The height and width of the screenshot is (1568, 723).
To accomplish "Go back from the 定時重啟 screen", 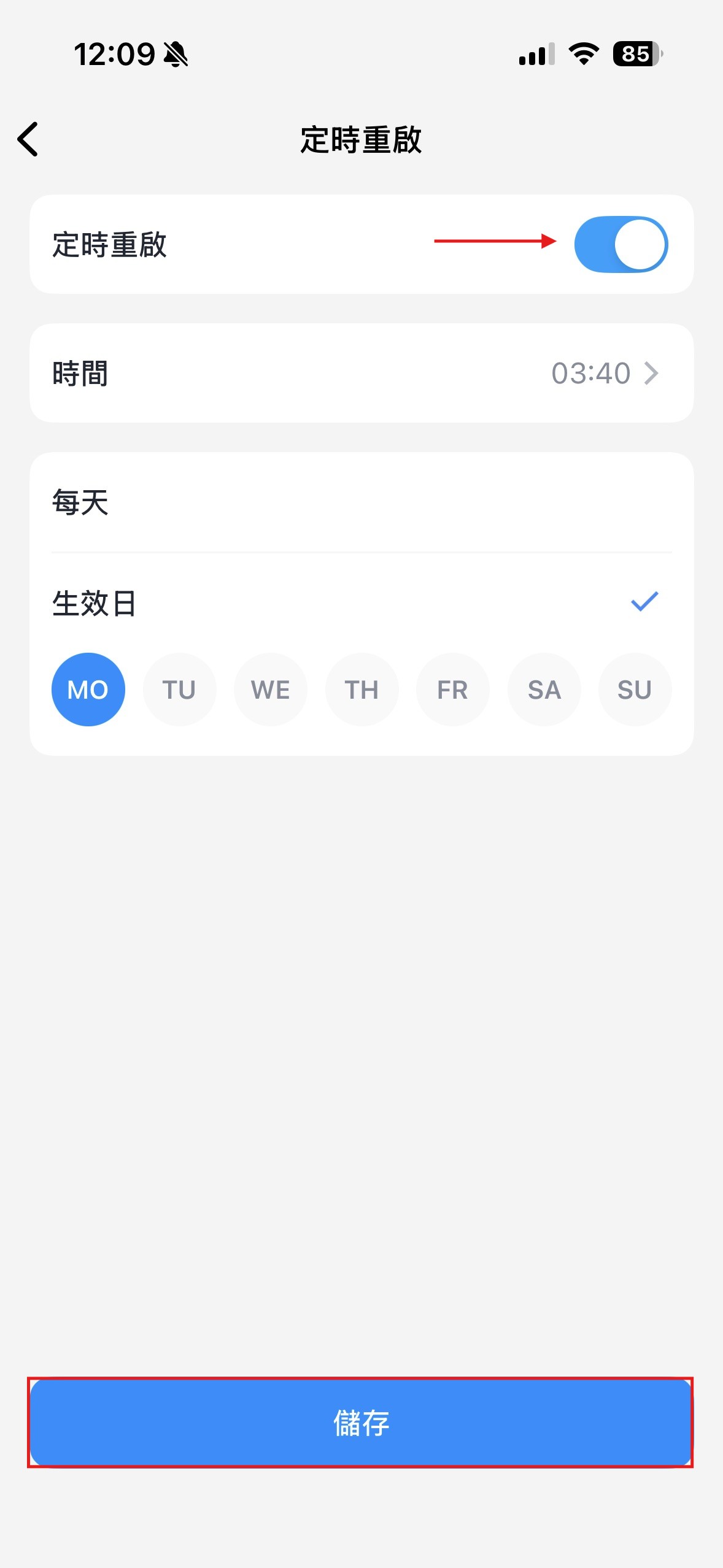I will (x=28, y=139).
